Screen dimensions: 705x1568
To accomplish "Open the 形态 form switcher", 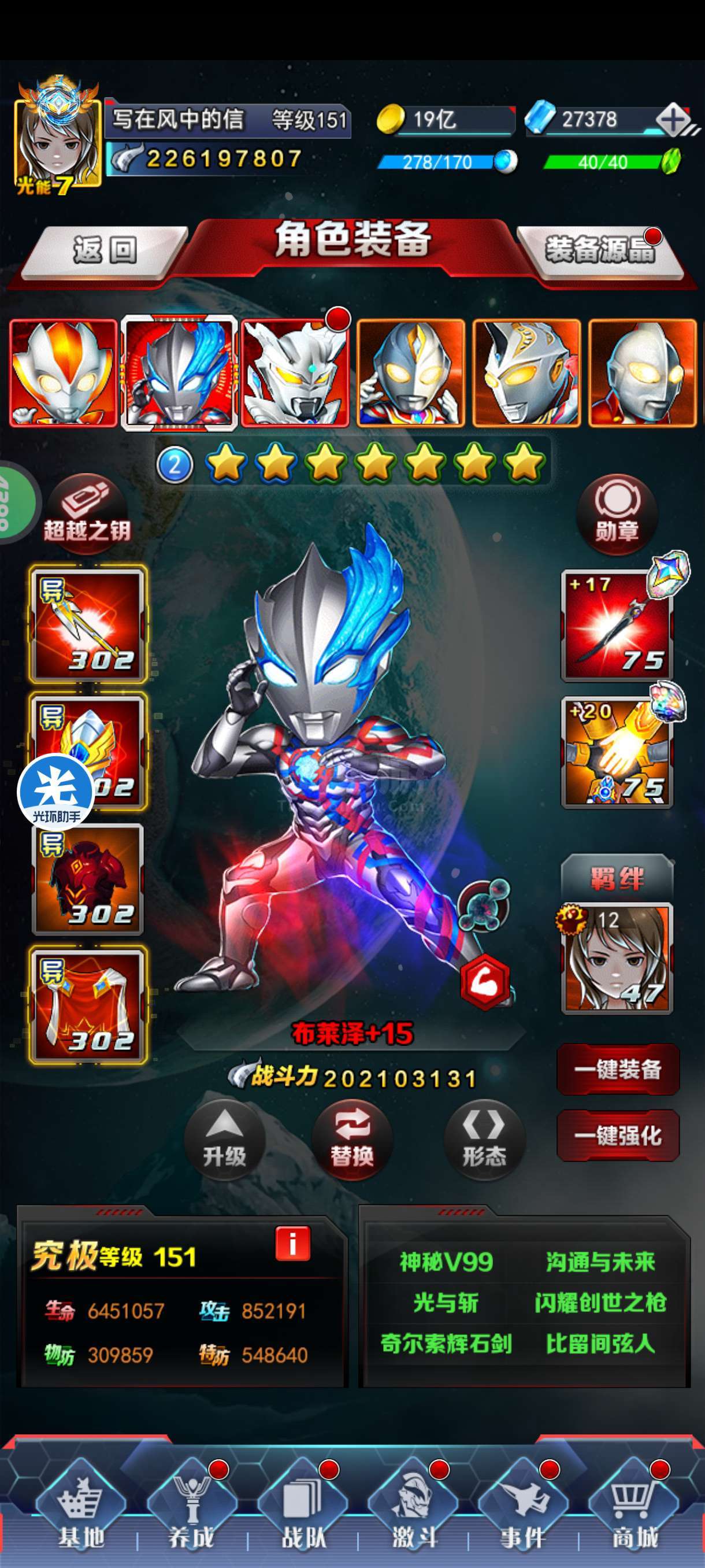I will coord(484,1140).
